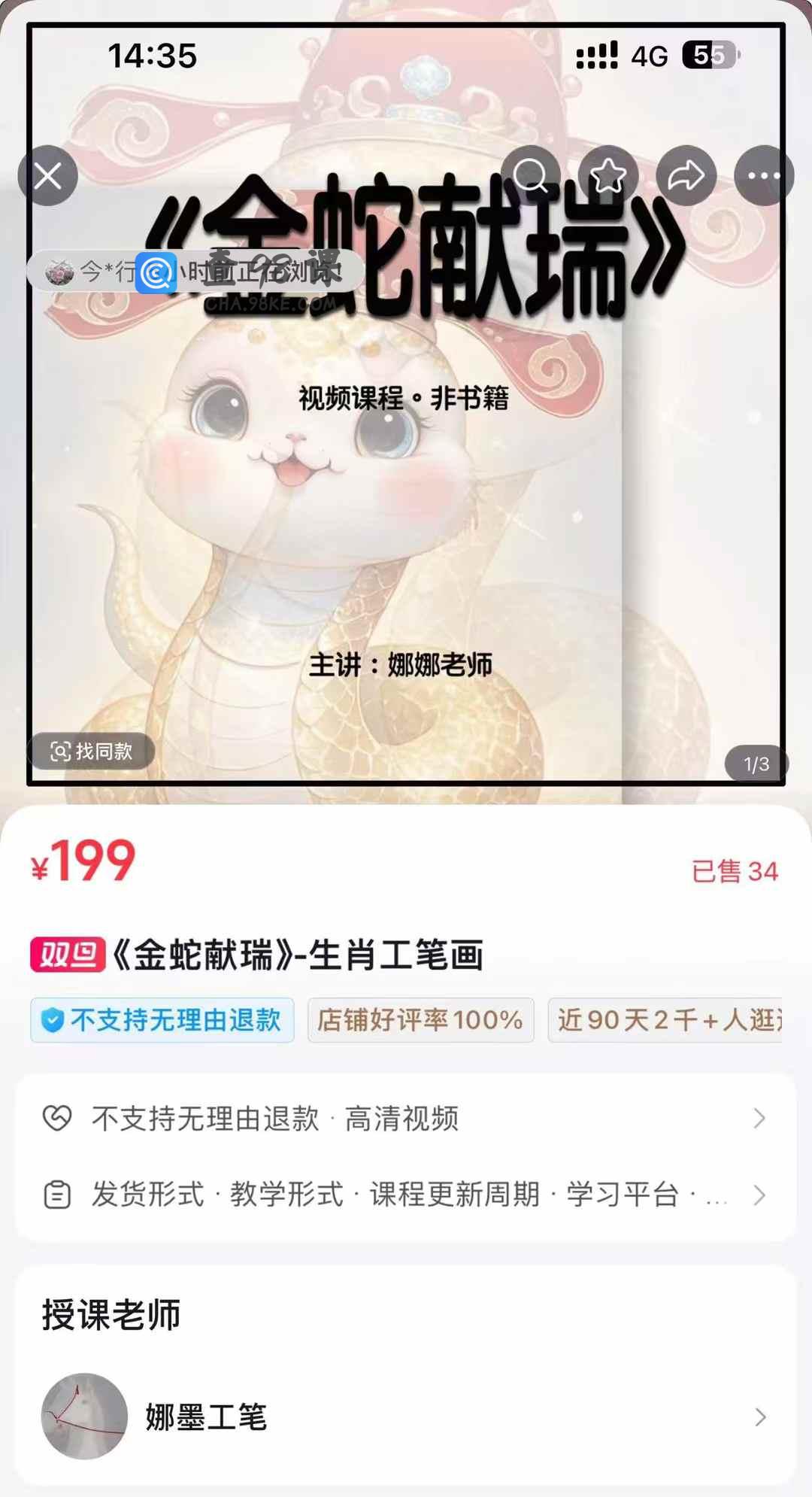Favorite this course with the star icon
Viewport: 812px width, 1497px height.
[607, 176]
